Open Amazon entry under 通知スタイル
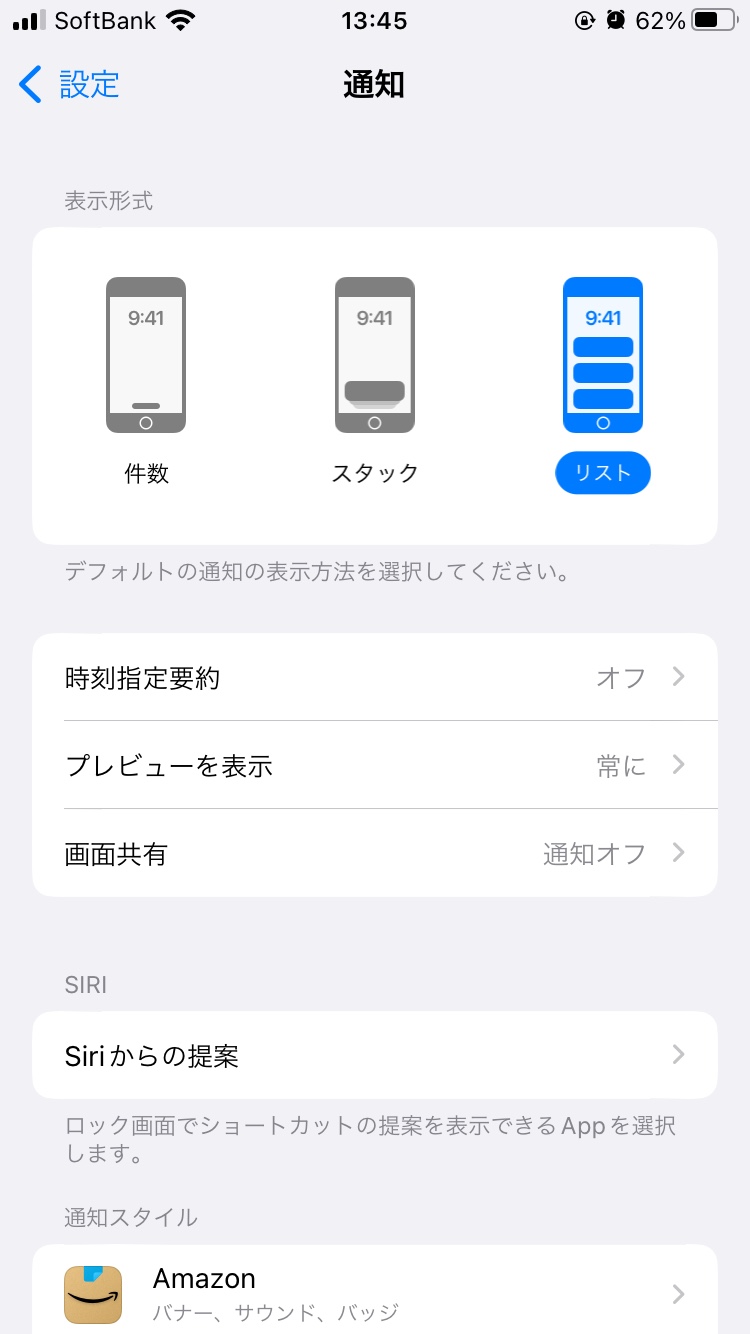 [x=375, y=1290]
